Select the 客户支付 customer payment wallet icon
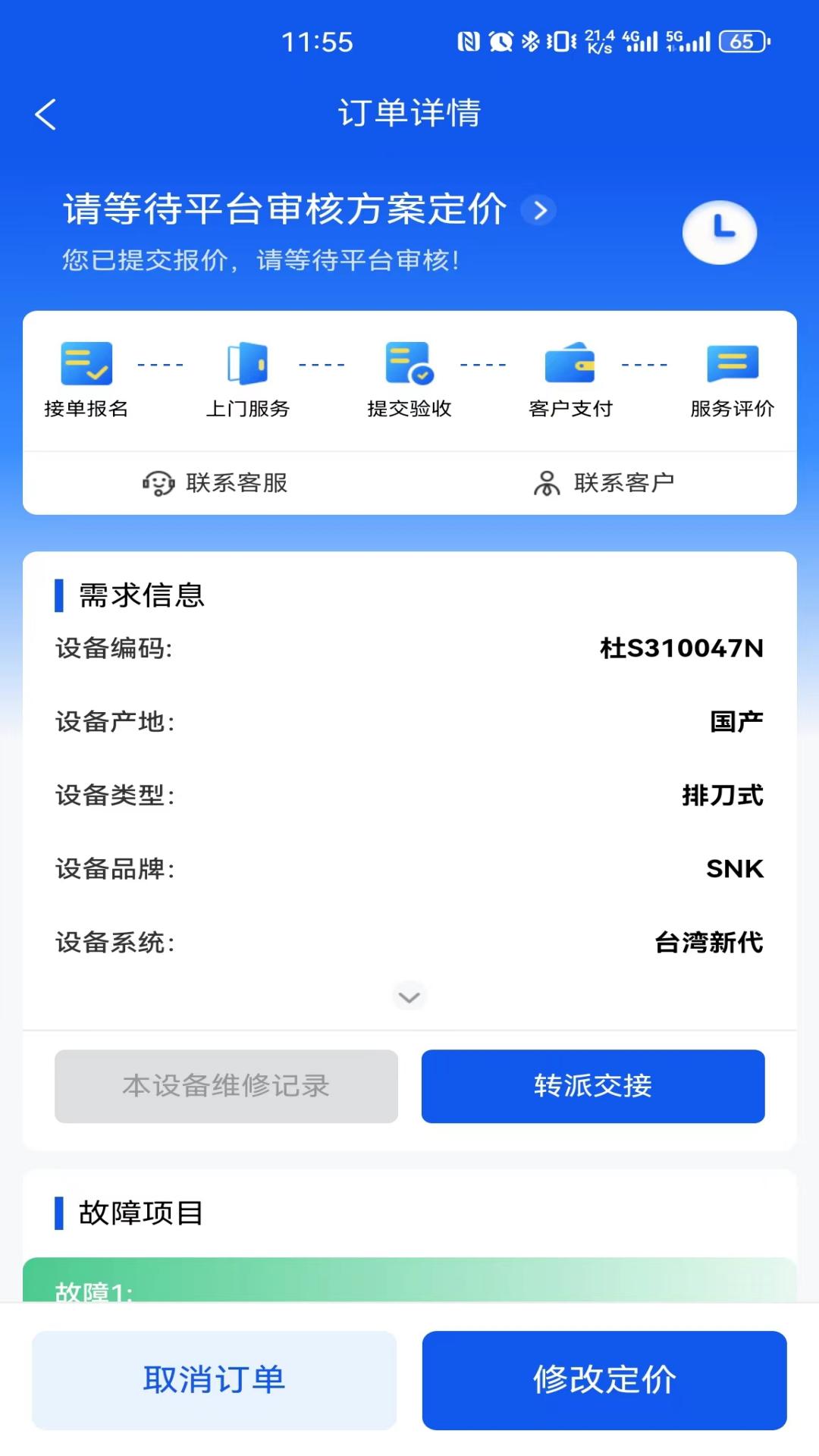 tap(572, 362)
